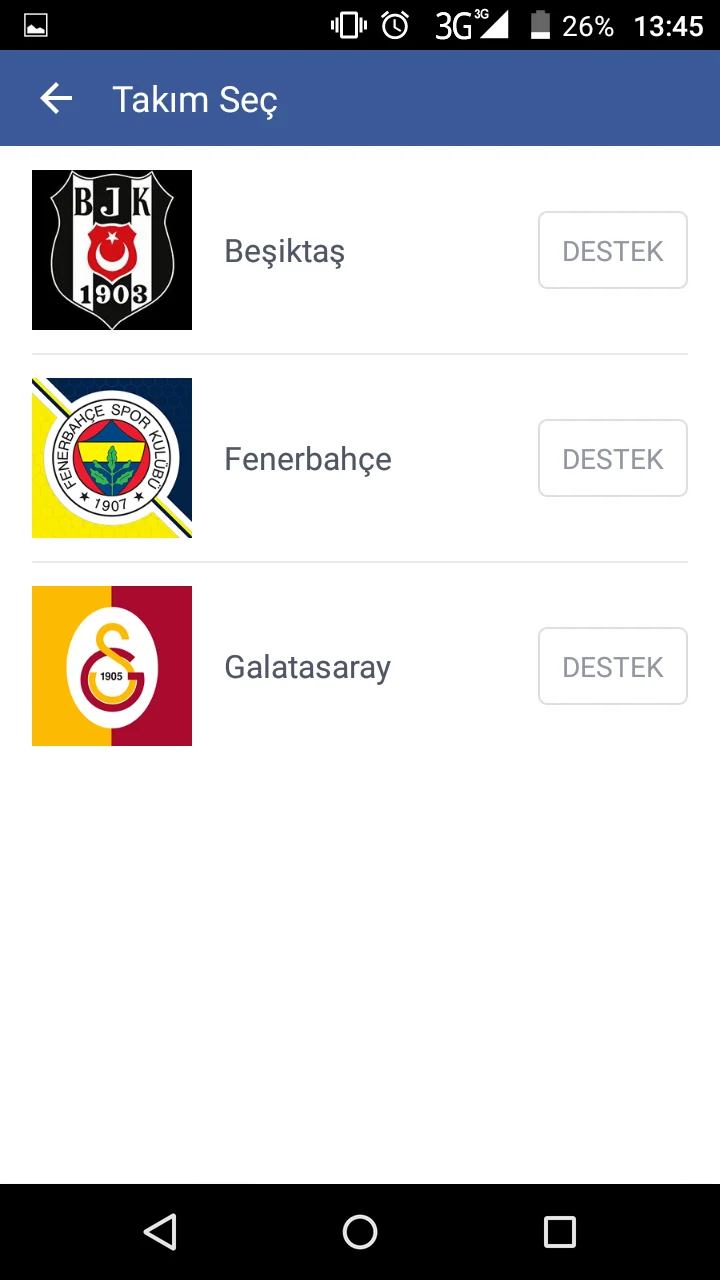Go back using the app bar arrow
720x1280 pixels.
pos(56,98)
